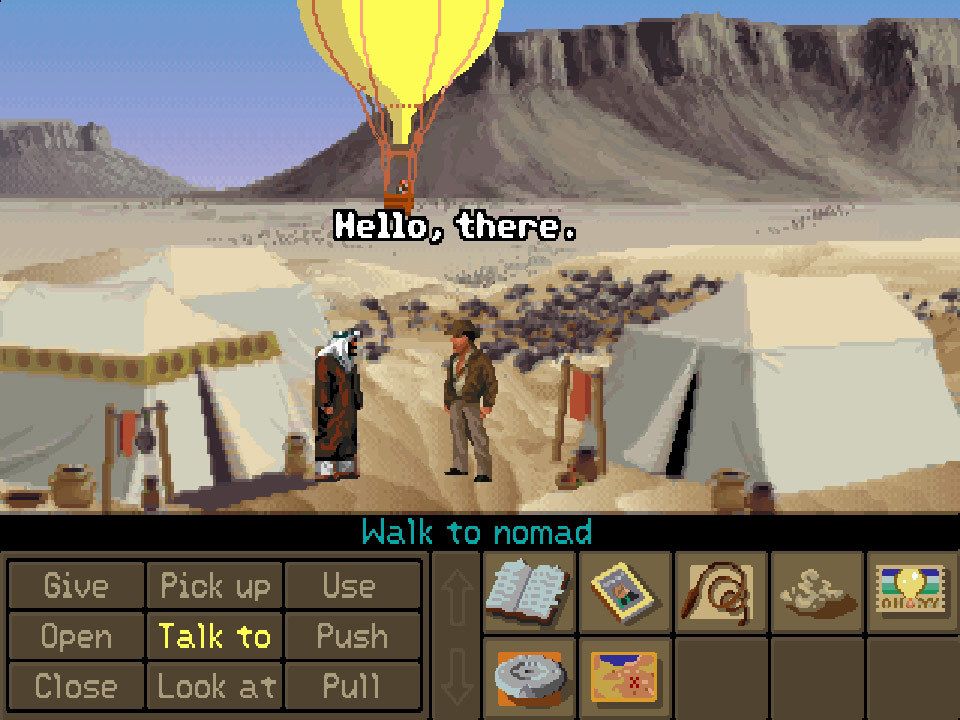Image resolution: width=960 pixels, height=720 pixels.
Task: Select the Pull verb
Action: [349, 686]
